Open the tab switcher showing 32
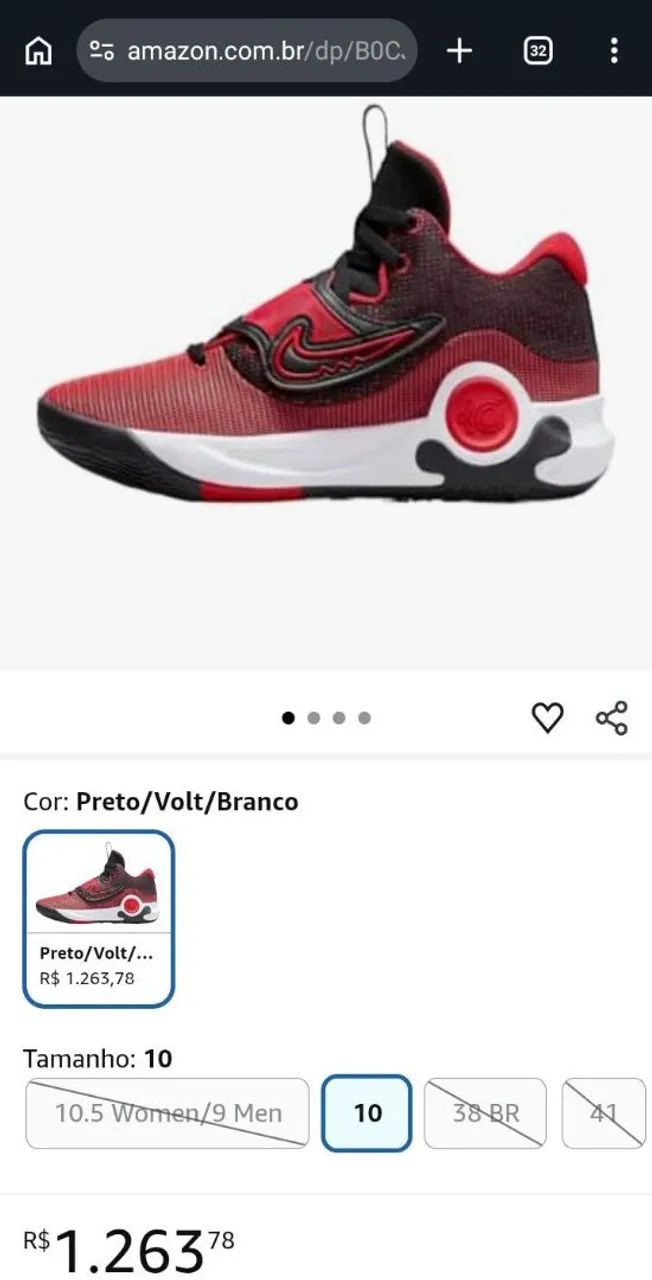 pos(538,50)
